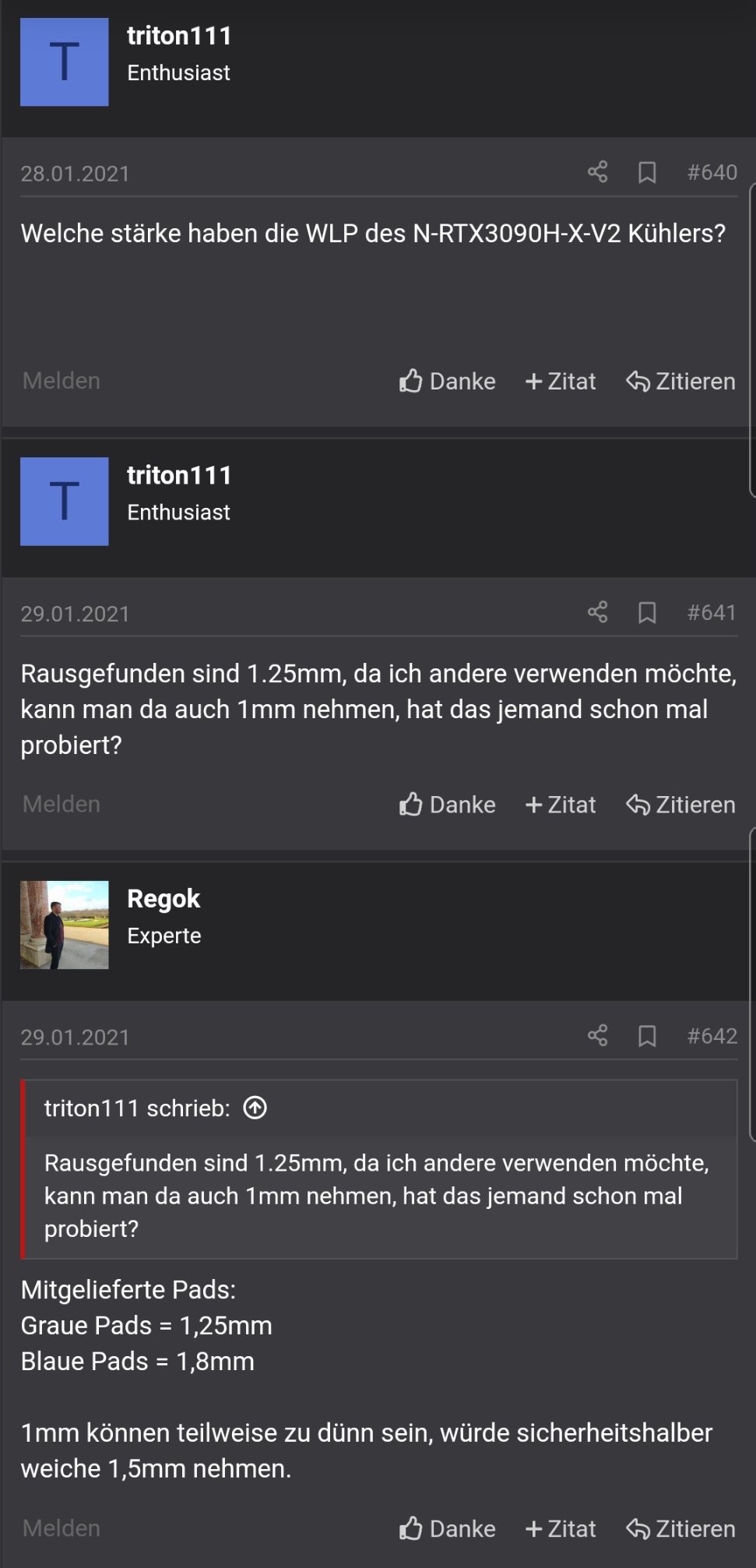Bookmark post #641
Viewport: 756px width, 1568px height.
click(x=647, y=612)
